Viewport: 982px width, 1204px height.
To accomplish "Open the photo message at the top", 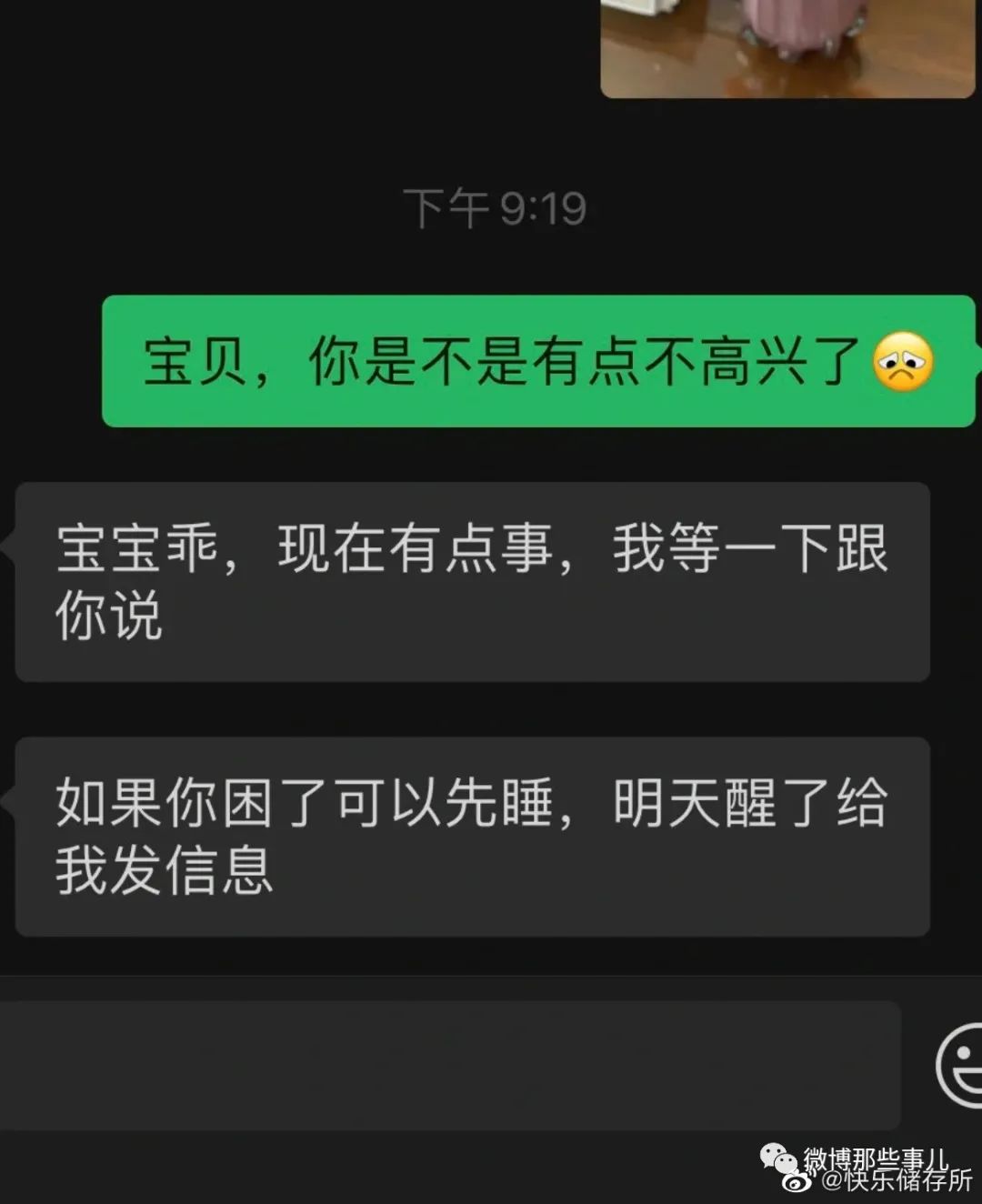I will click(787, 45).
